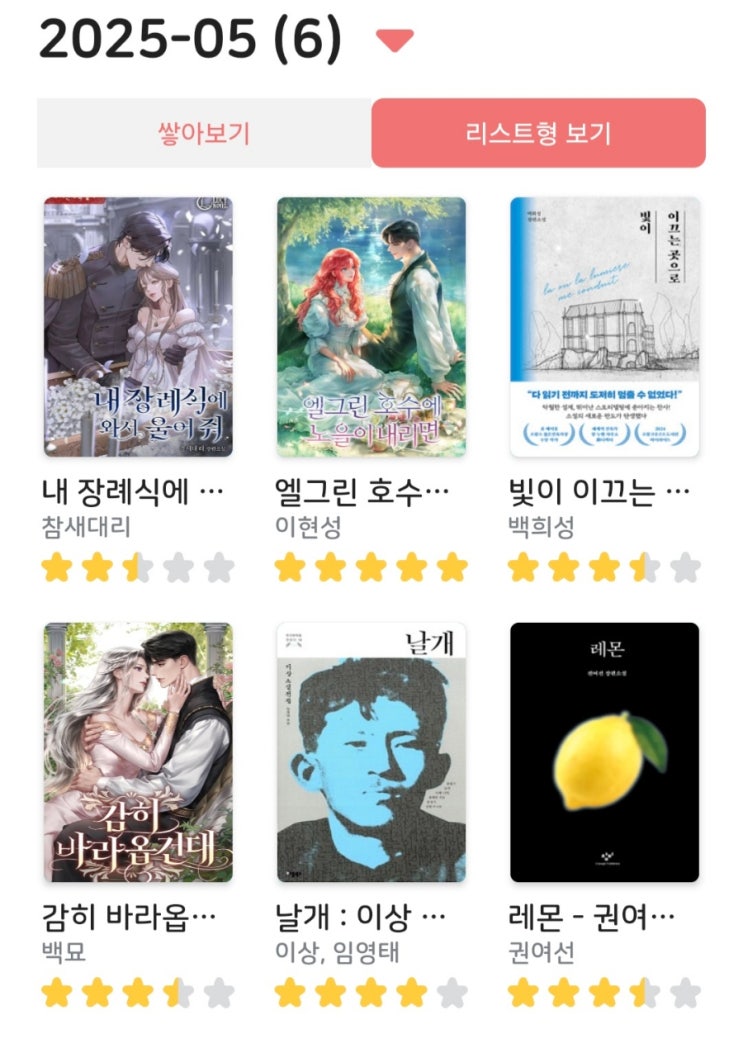
Task: Open the book 내 장례식에 by 참새대리
Action: [139, 327]
